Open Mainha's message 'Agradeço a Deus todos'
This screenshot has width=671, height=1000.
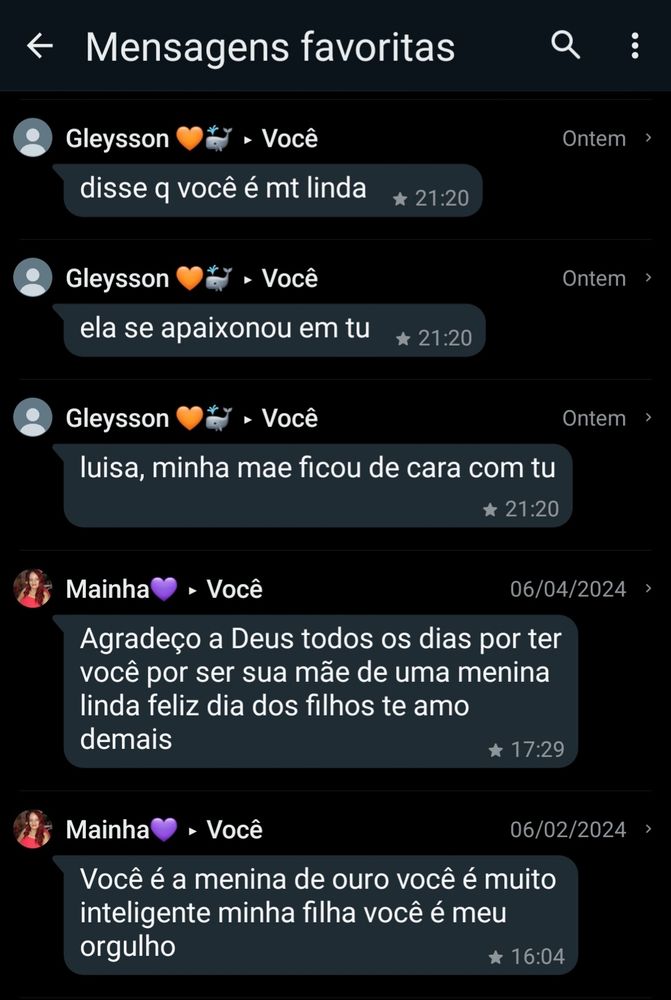(320, 690)
